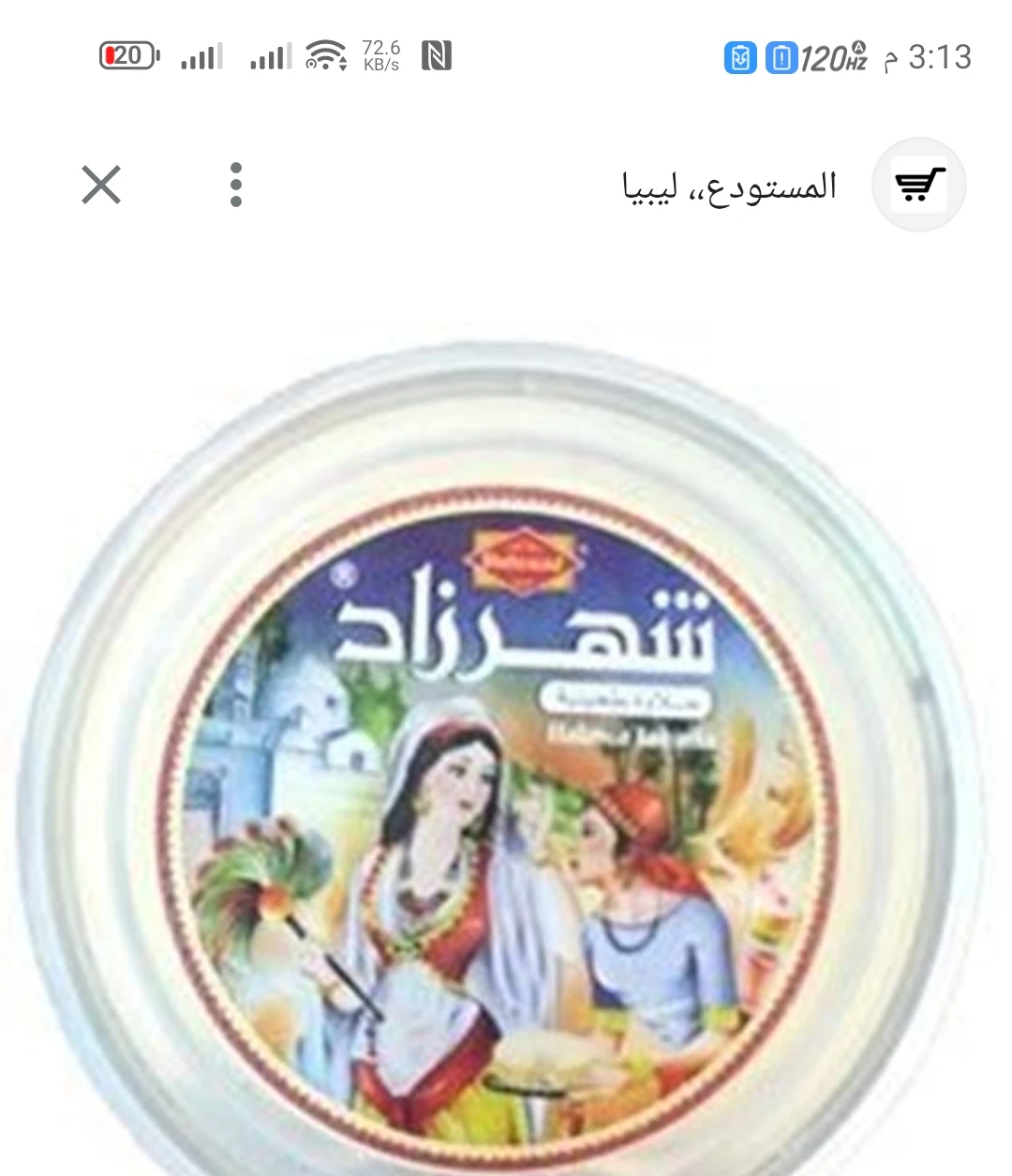This screenshot has height=1176, width=1012.
Task: Open the three-dot overflow menu
Action: pos(236,185)
